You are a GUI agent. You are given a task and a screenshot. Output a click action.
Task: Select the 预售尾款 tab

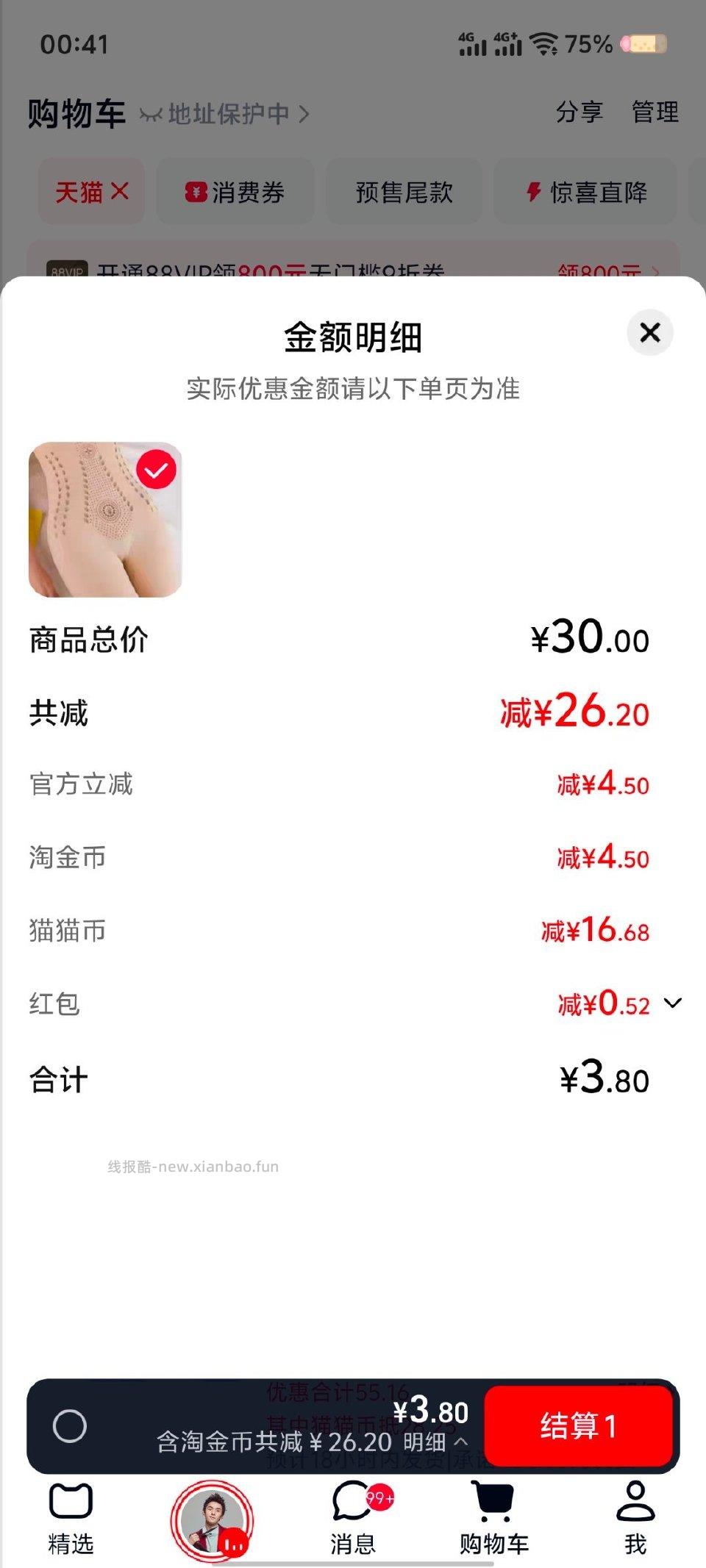(404, 191)
